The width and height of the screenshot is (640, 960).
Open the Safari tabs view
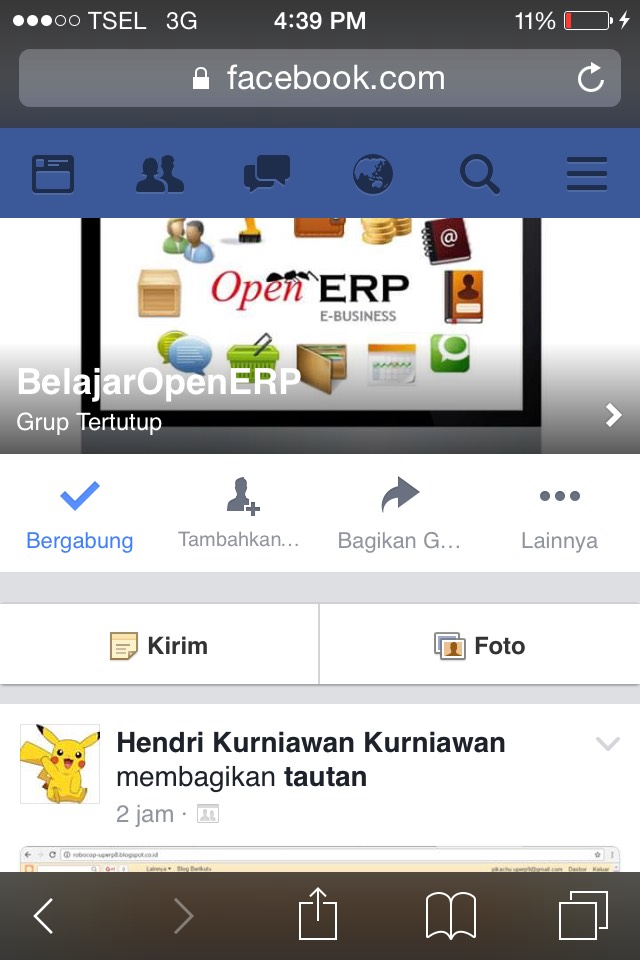(583, 915)
